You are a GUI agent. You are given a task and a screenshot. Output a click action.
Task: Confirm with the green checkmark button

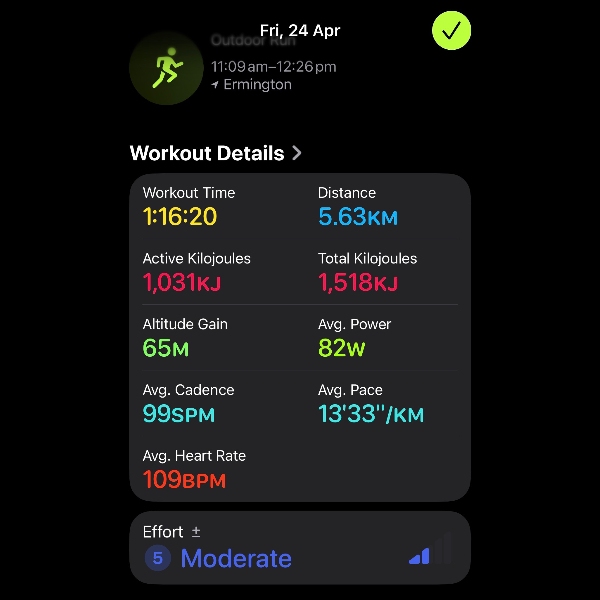point(451,31)
